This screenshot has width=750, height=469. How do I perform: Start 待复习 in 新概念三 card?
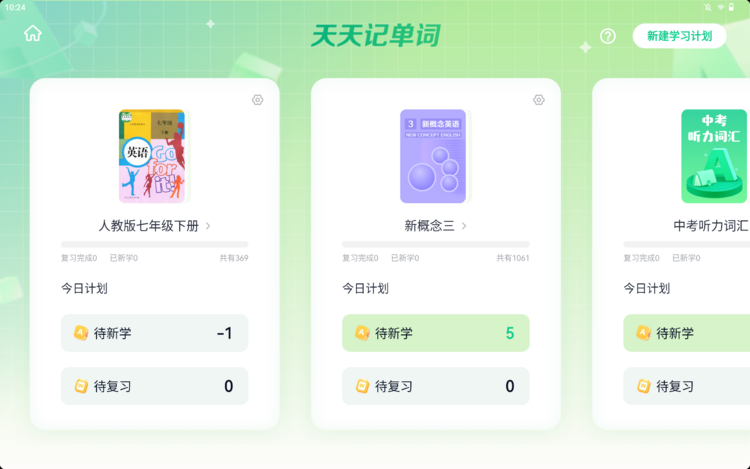(x=435, y=386)
